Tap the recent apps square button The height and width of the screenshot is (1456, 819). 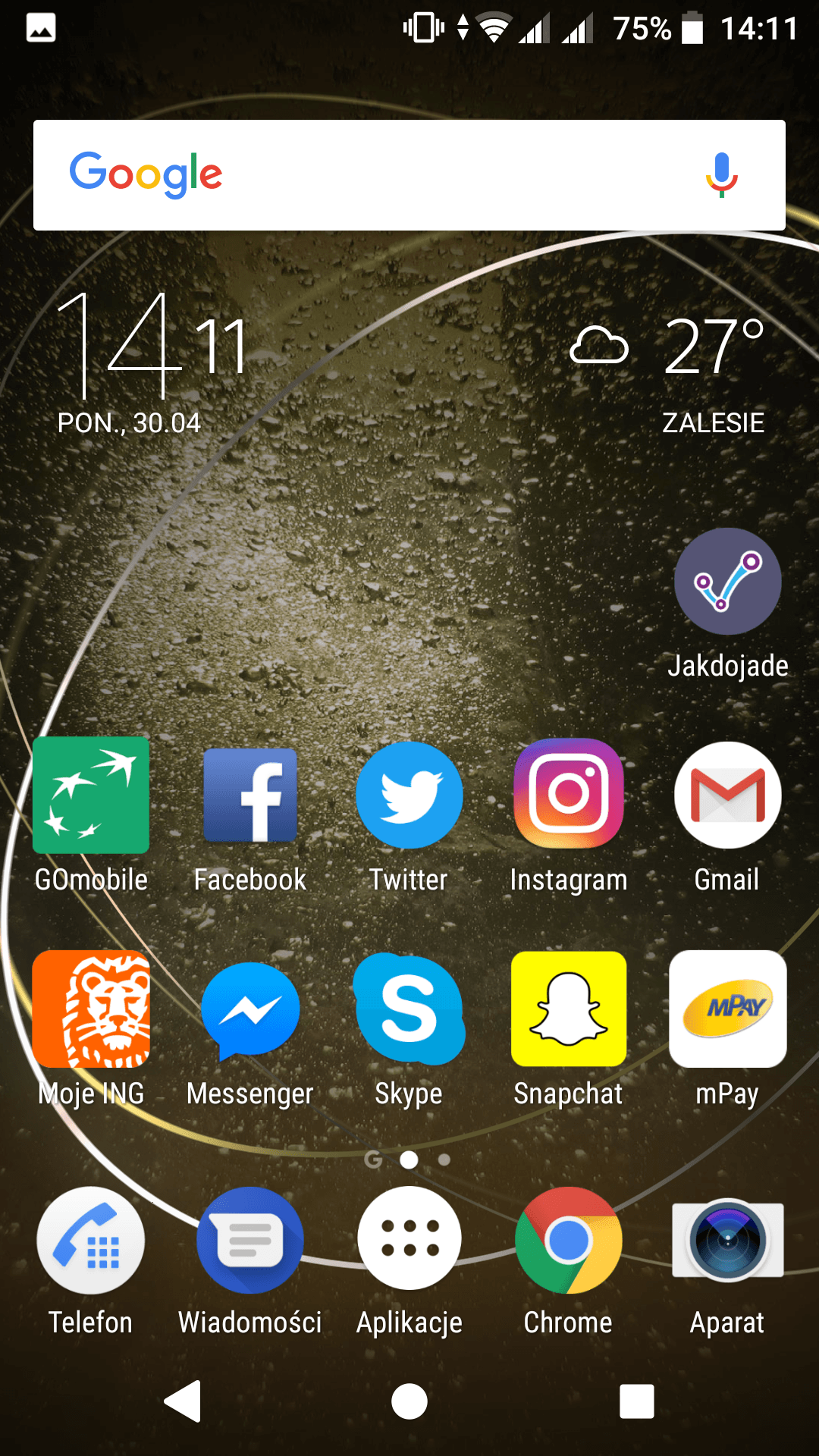637,1401
